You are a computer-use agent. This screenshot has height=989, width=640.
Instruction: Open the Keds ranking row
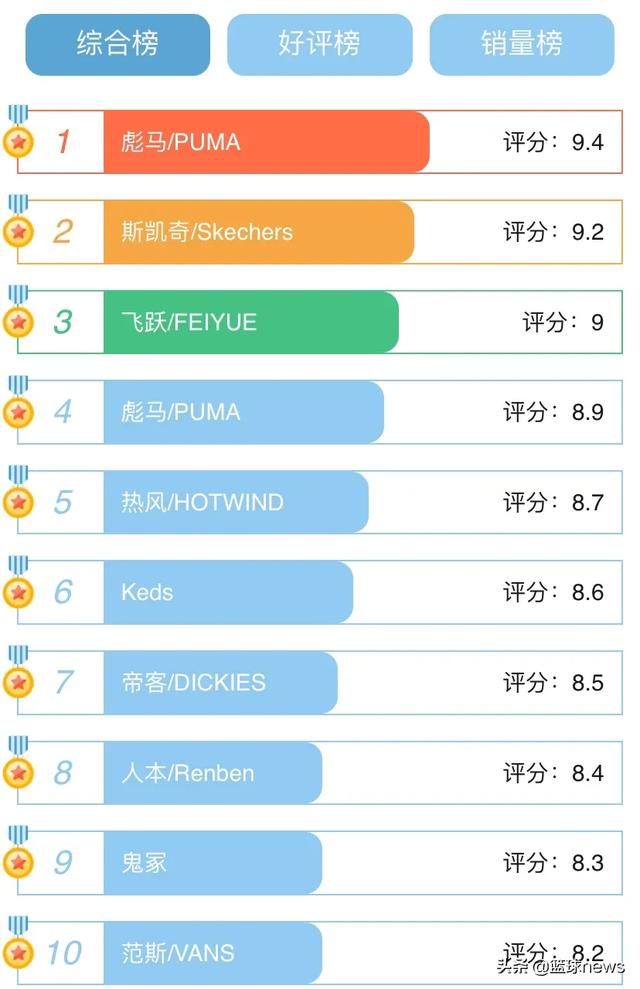(x=227, y=592)
